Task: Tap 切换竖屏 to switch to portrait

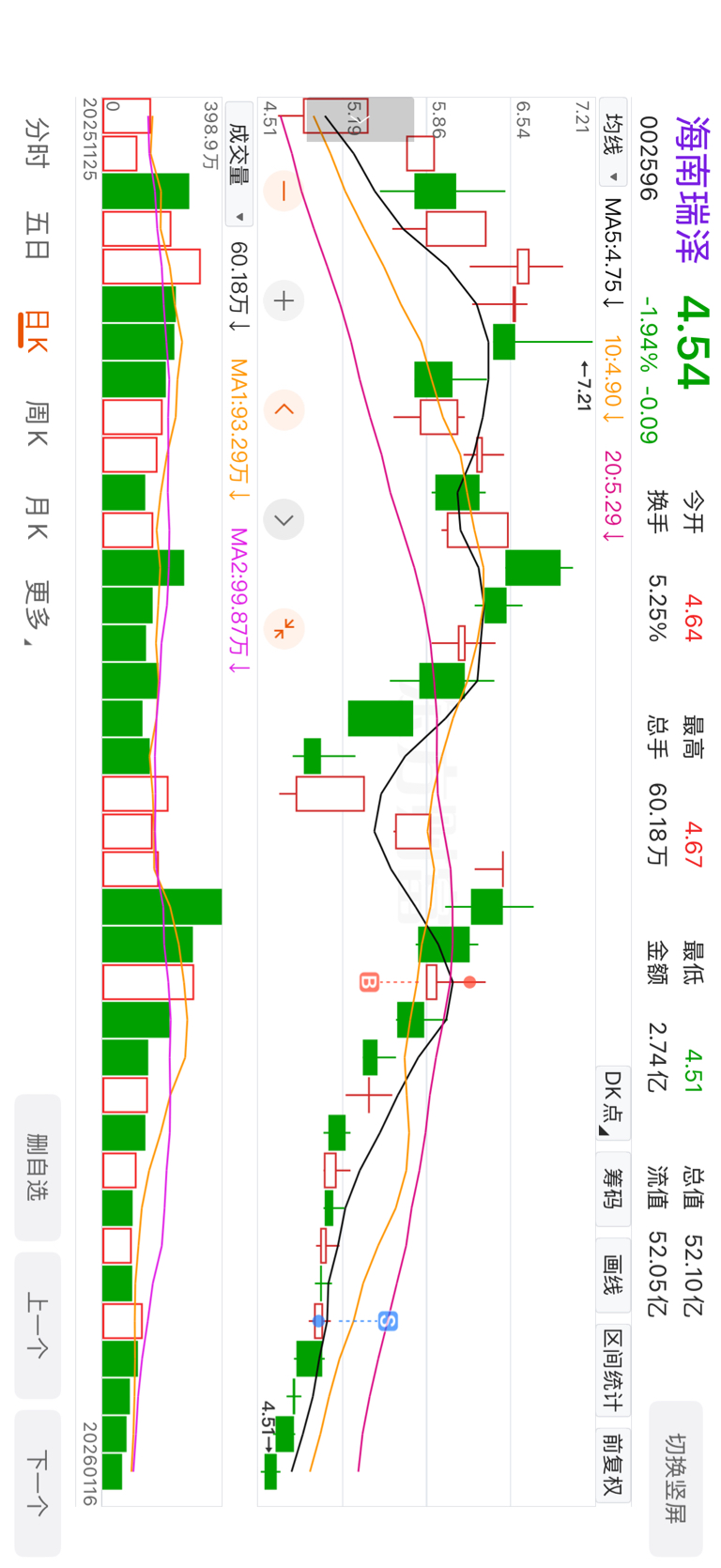Action: (x=676, y=1478)
